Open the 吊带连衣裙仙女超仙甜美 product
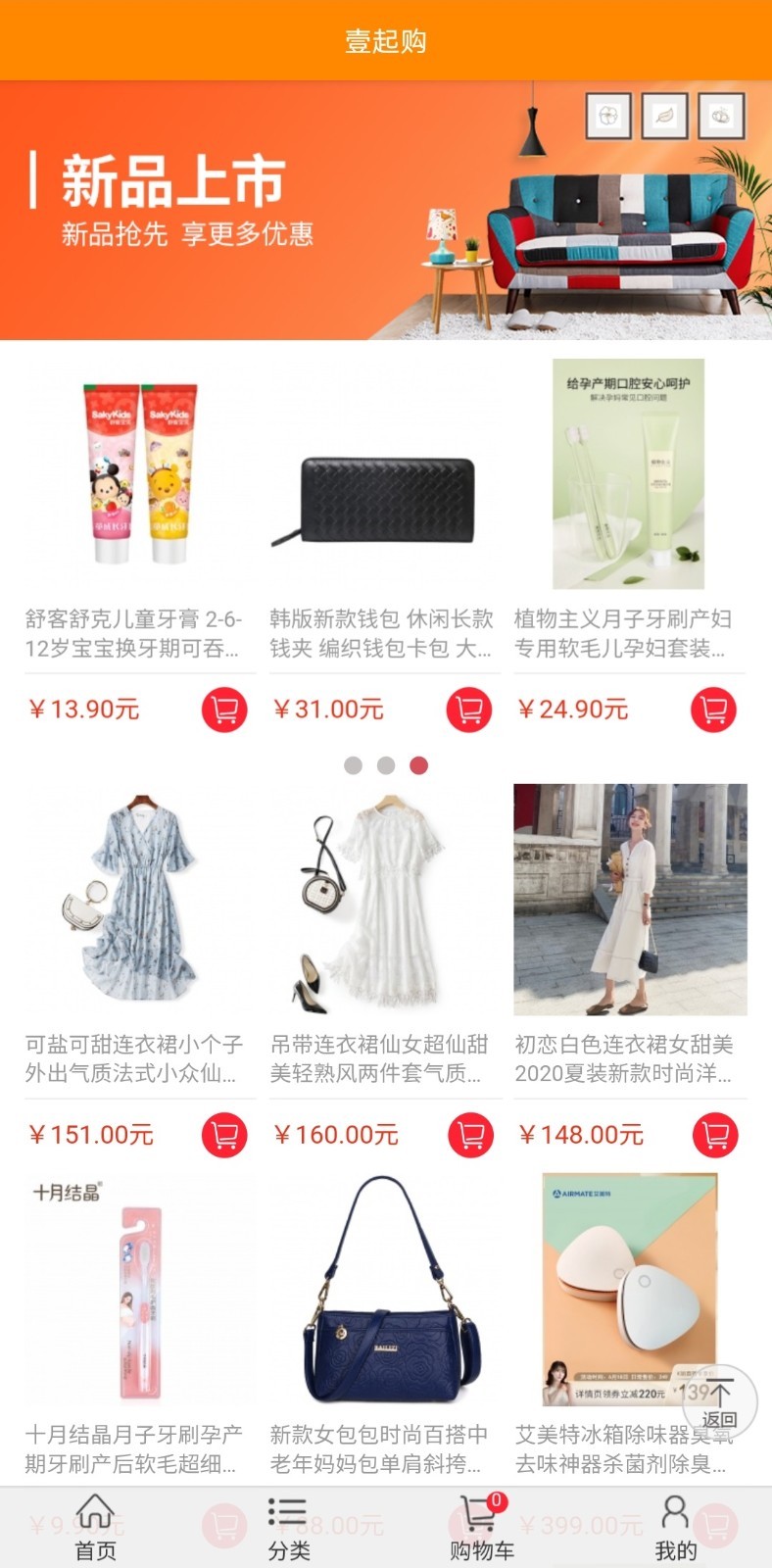This screenshot has height=1568, width=772. click(384, 900)
